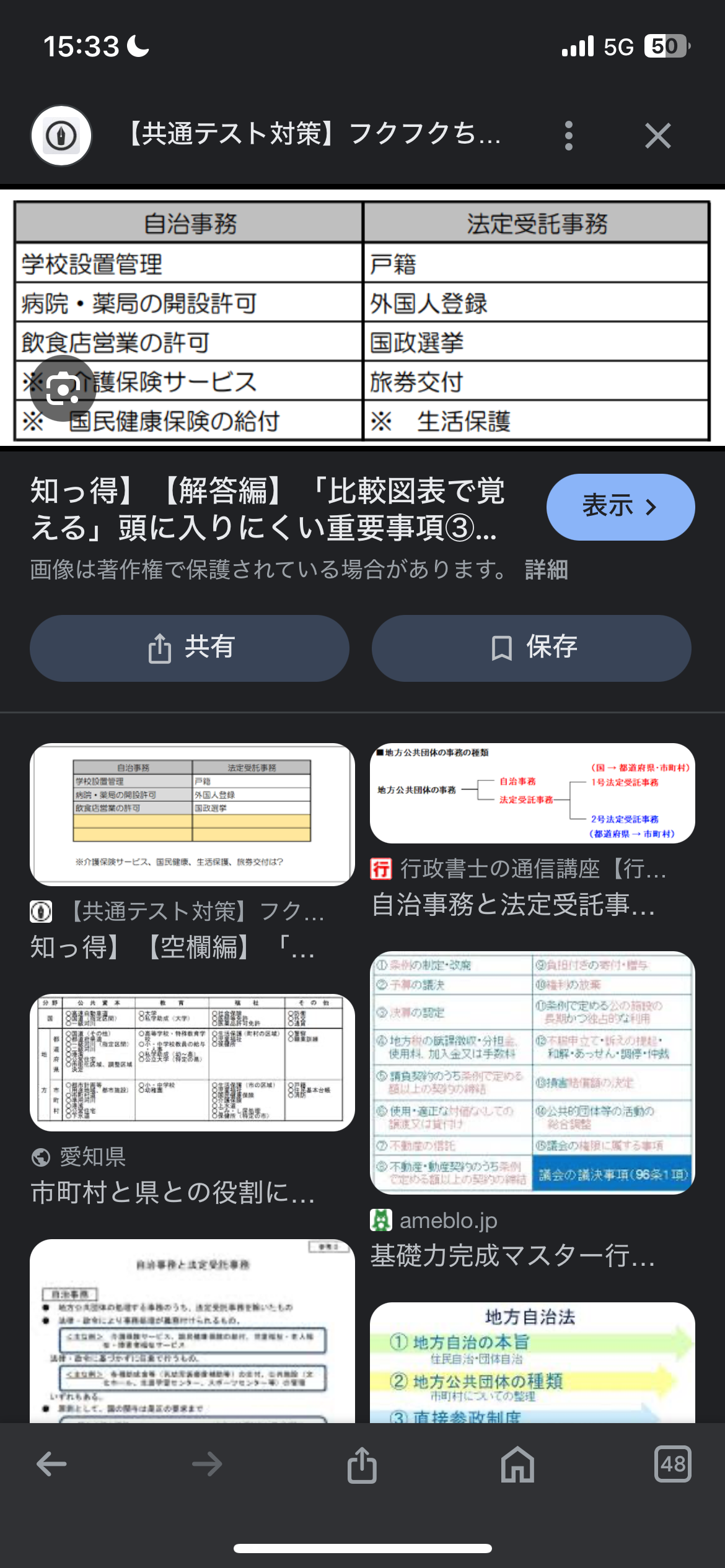Open the 愛知県 市町村と県との役割 result

192,1063
